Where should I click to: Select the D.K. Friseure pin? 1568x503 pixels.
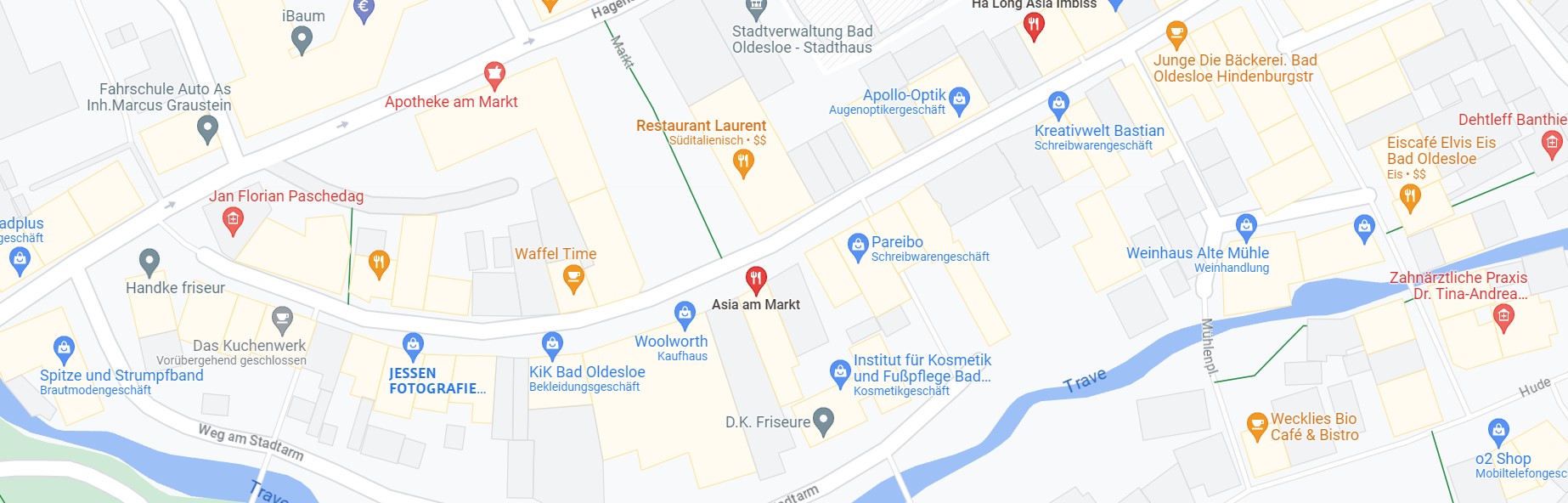[x=823, y=420]
